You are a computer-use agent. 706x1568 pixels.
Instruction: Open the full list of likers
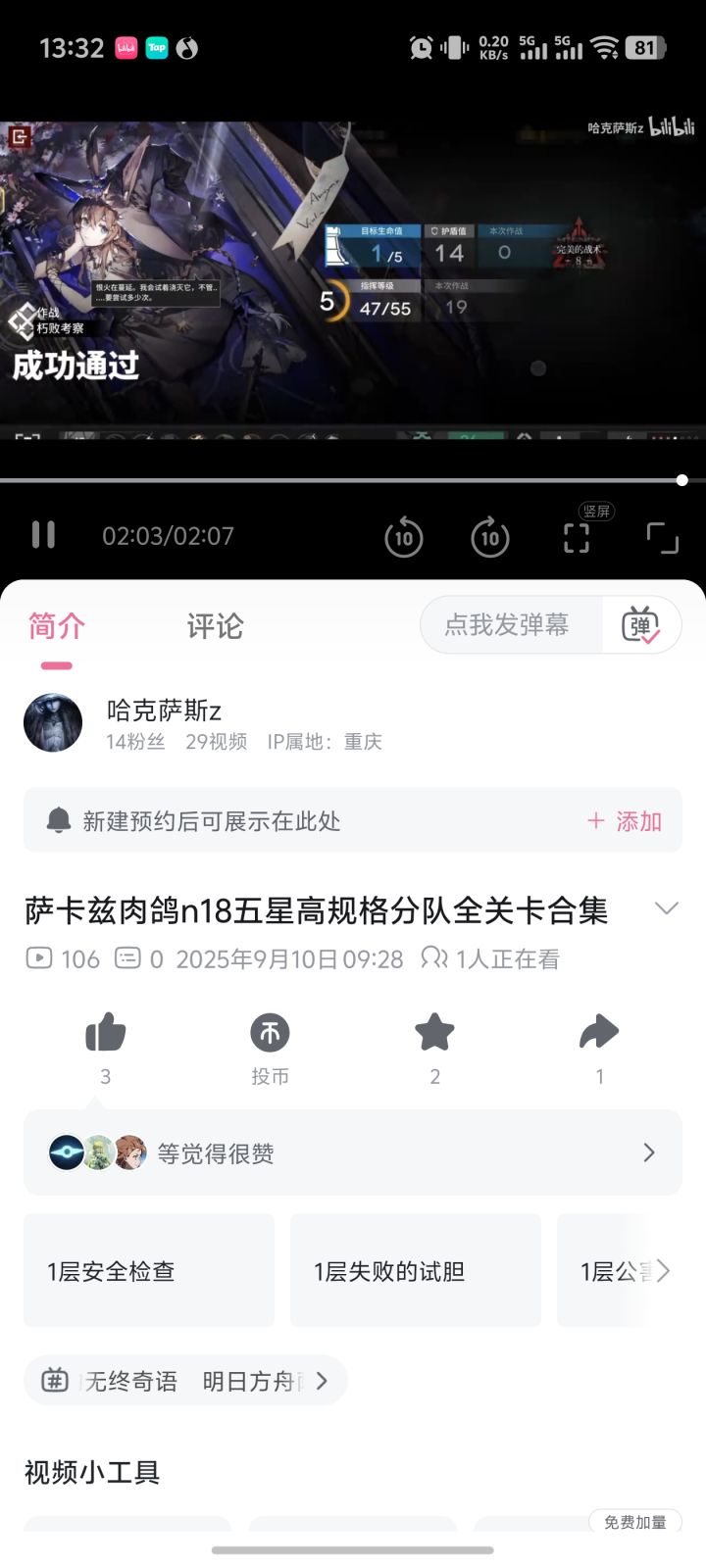pos(646,1152)
